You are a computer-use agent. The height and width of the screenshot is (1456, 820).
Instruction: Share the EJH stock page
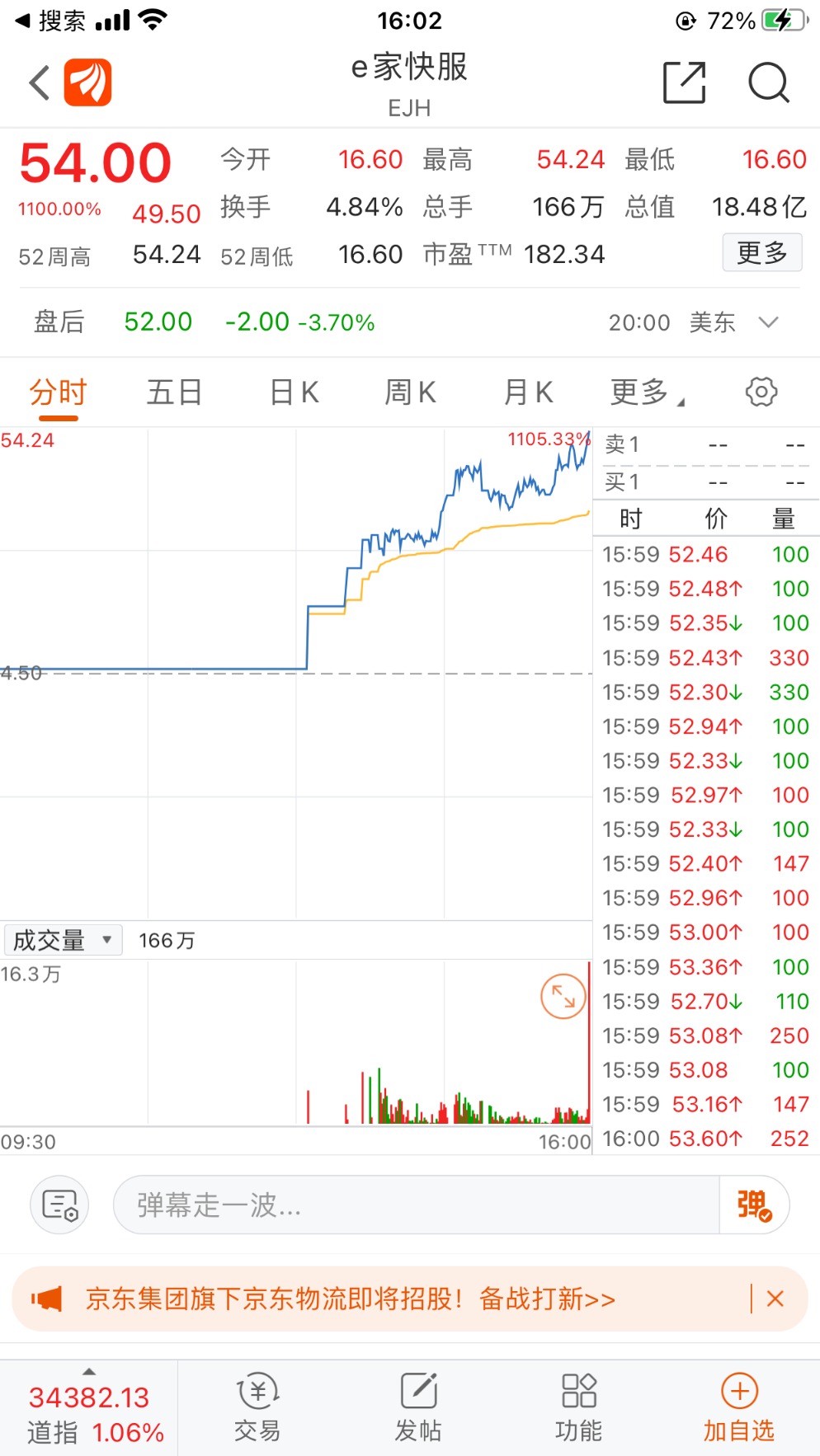[x=684, y=82]
